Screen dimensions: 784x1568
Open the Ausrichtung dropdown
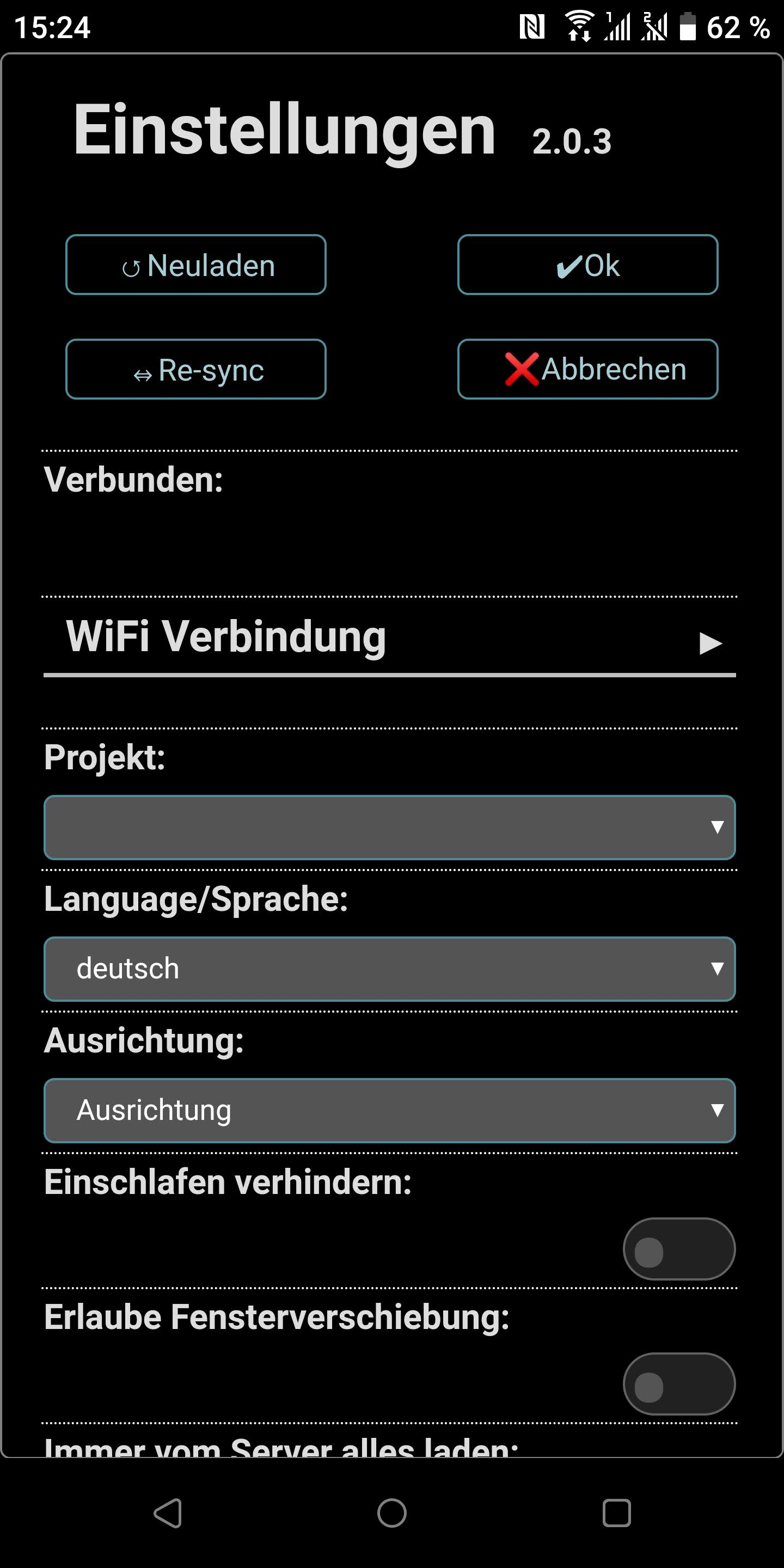390,1111
